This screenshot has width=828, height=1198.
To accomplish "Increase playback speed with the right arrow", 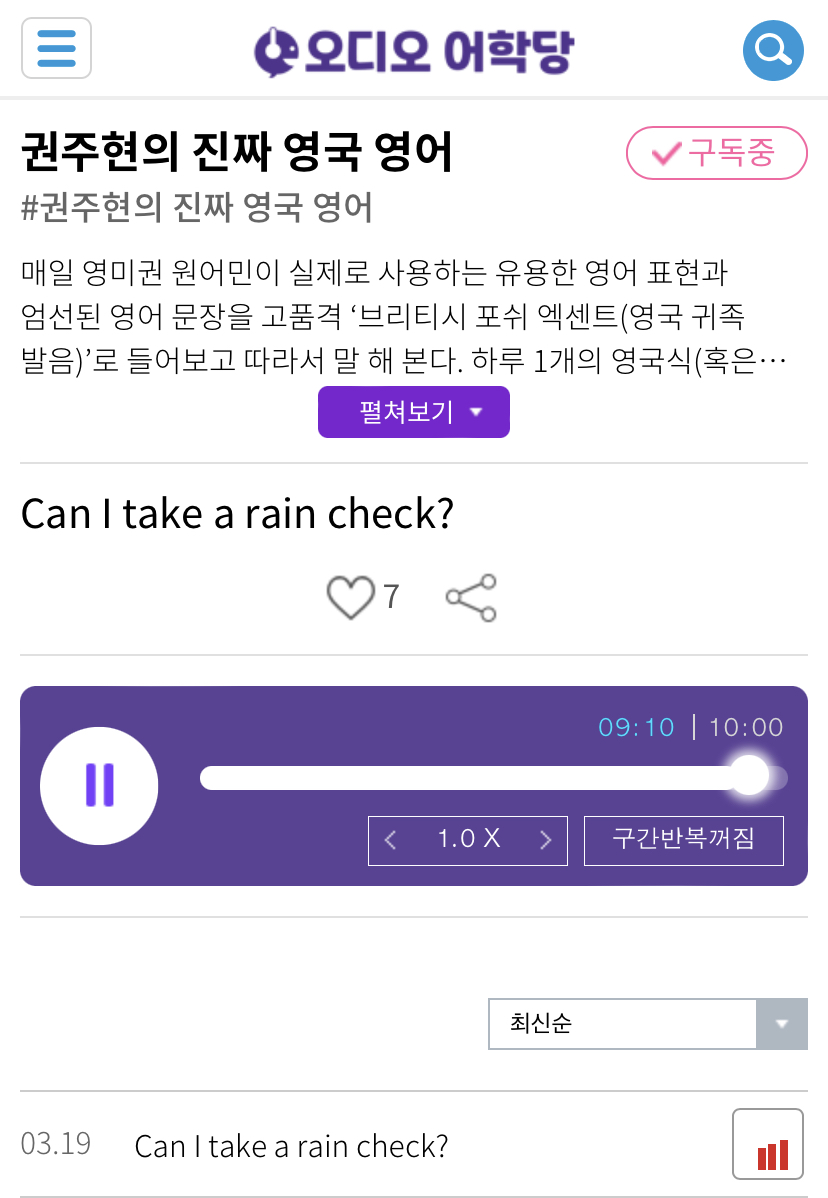I will [x=546, y=840].
